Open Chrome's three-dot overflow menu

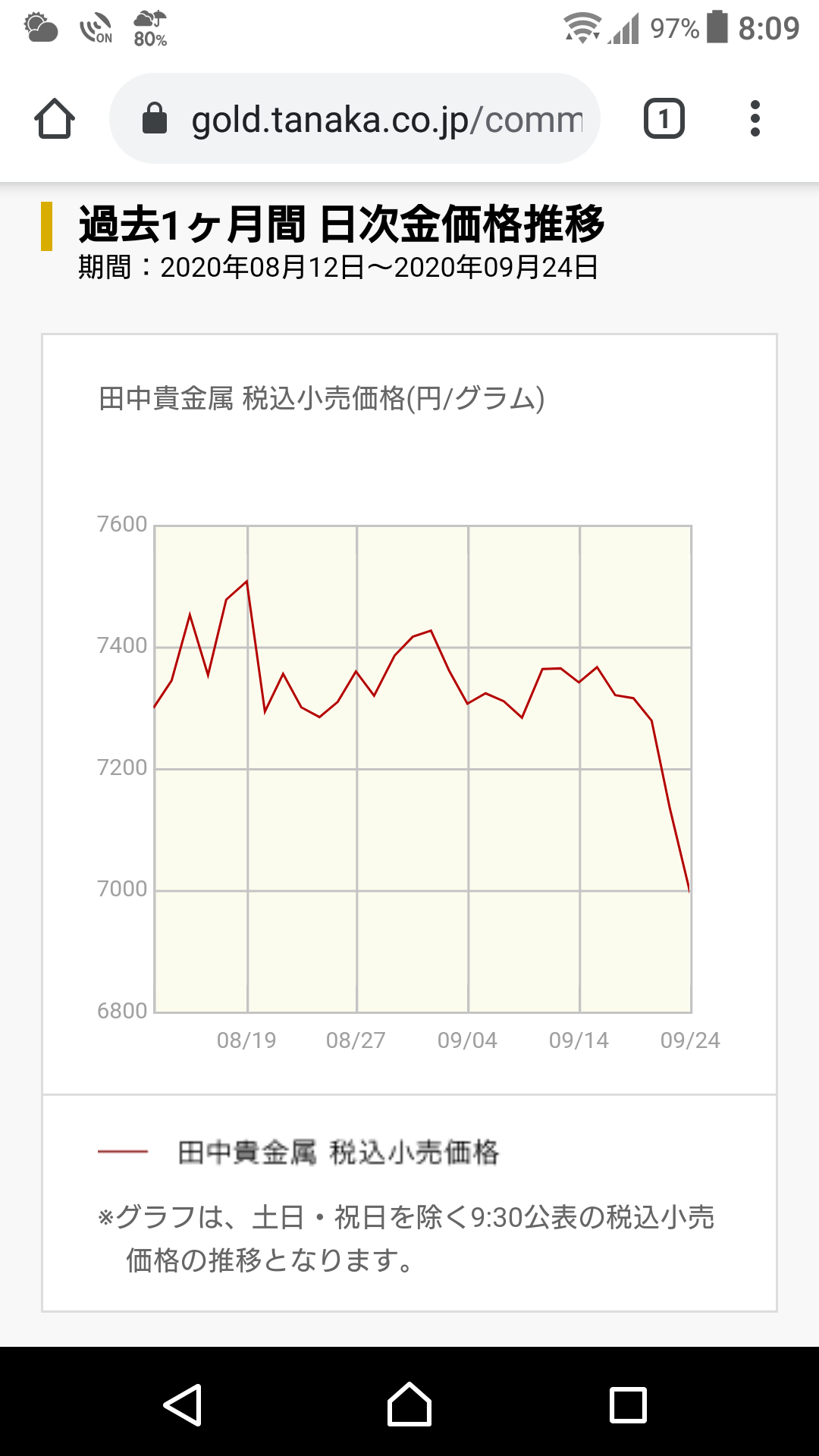[x=755, y=119]
